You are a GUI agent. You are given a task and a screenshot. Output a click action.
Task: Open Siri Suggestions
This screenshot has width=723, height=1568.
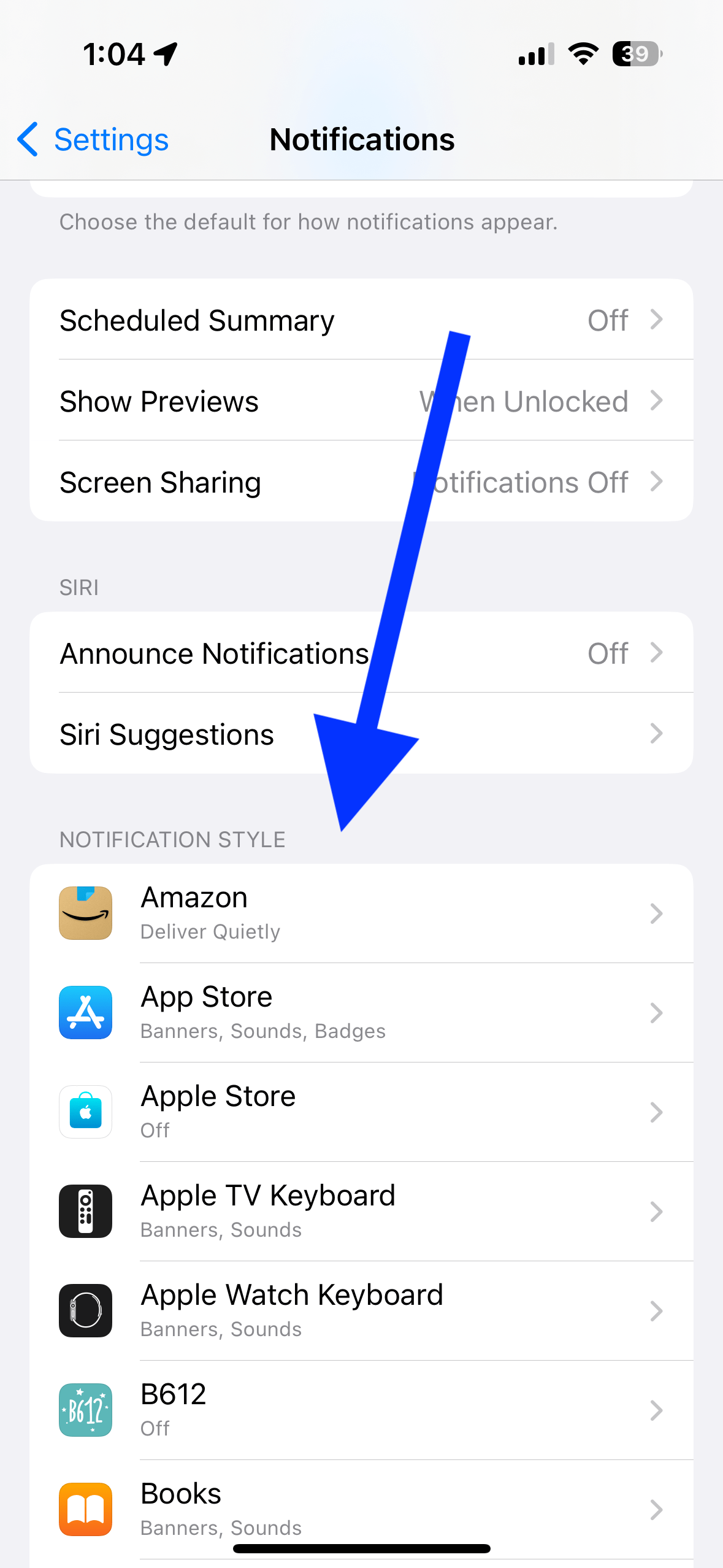[x=361, y=734]
